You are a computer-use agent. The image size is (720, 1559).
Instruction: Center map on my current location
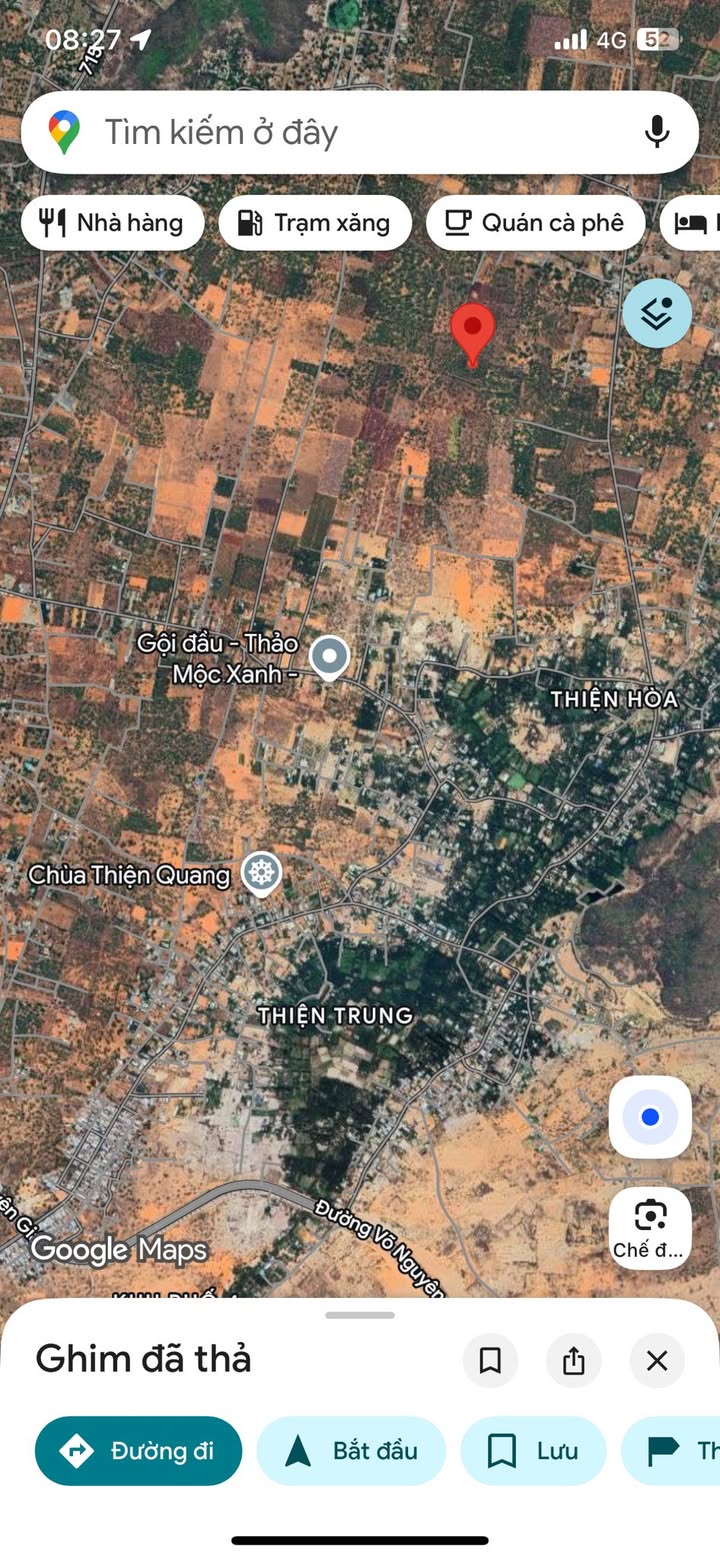click(x=650, y=1117)
